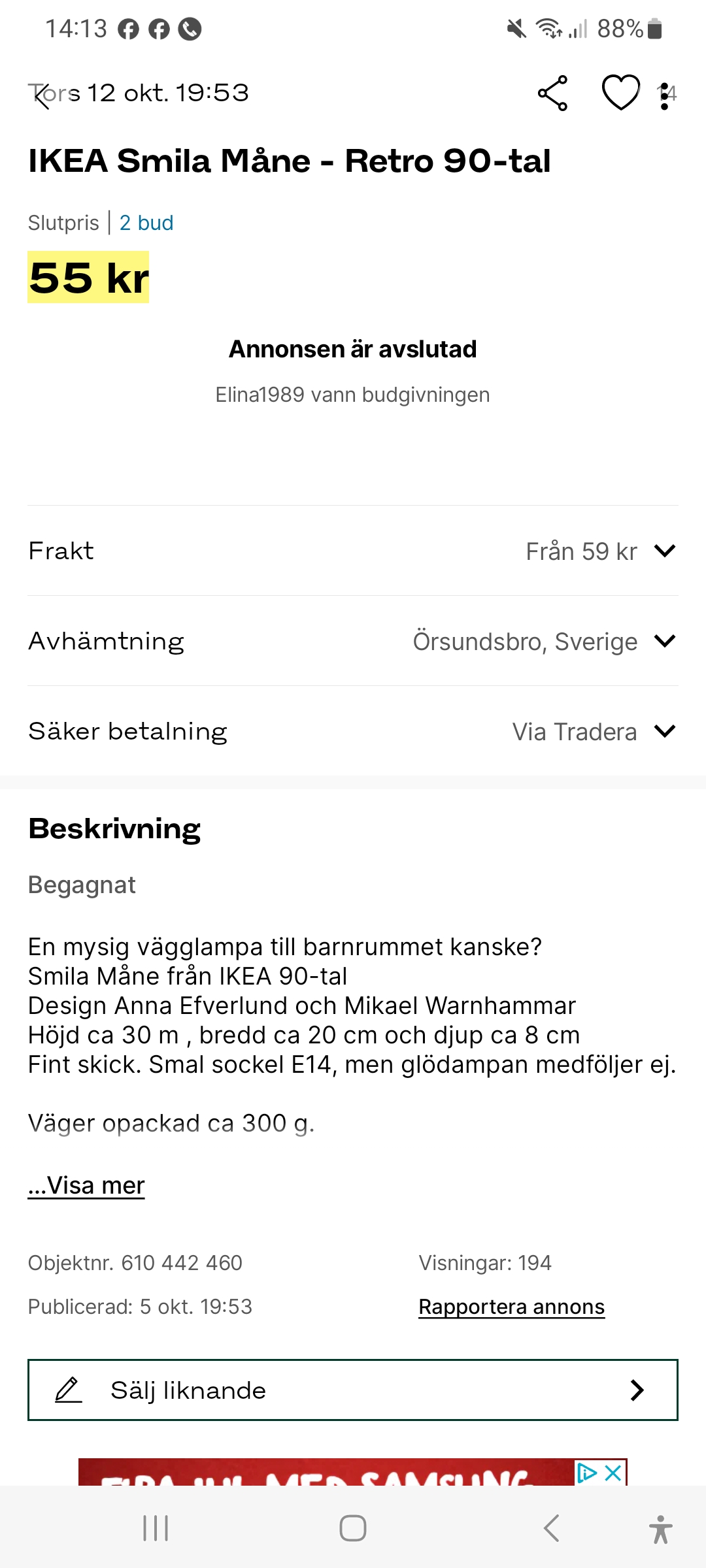
Task: Go back using the top-left arrow
Action: (42, 96)
